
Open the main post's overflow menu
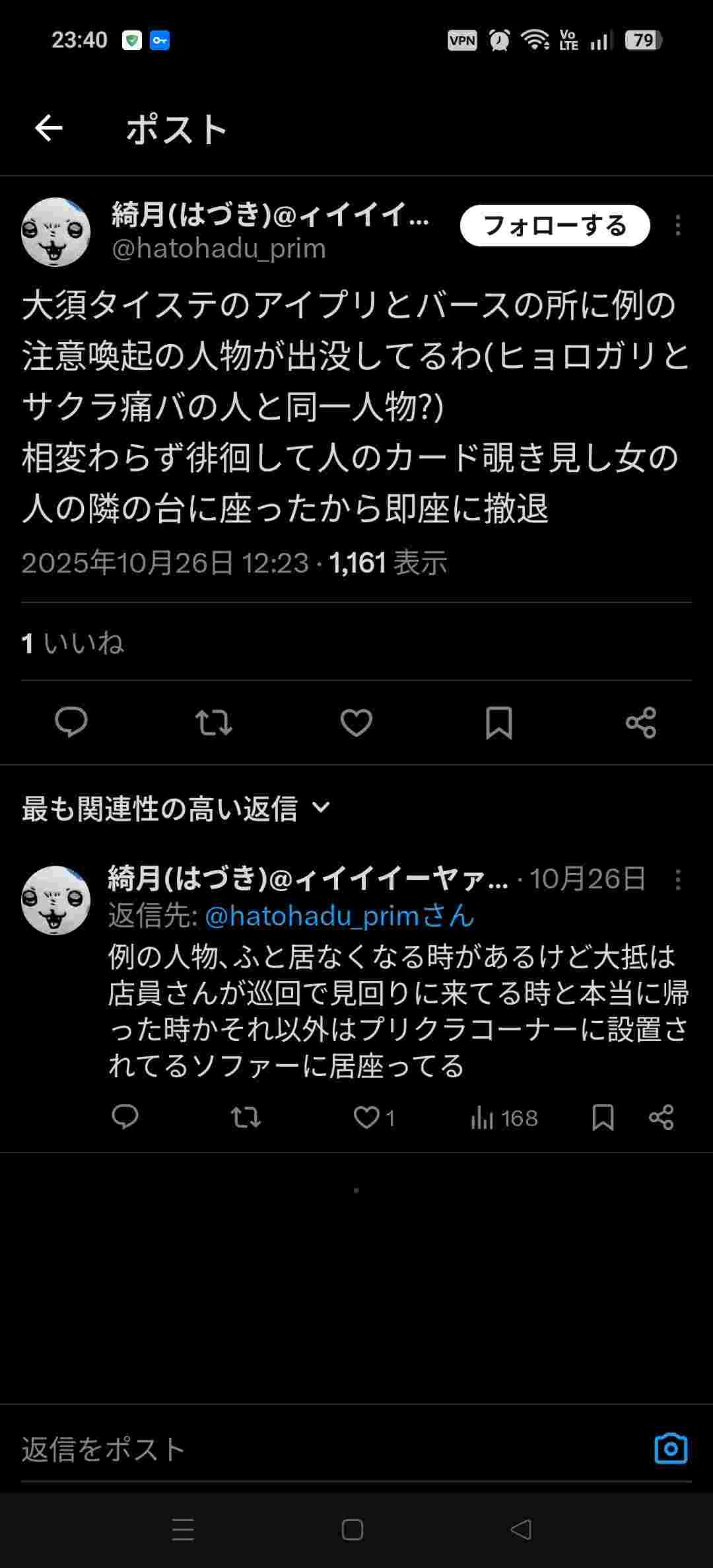[677, 226]
